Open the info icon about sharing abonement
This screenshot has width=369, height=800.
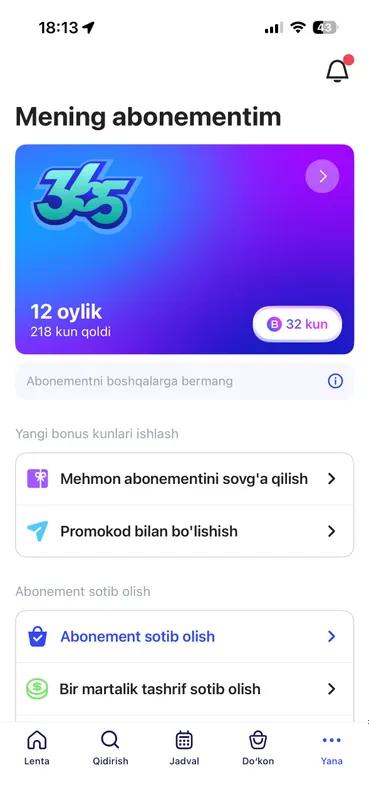click(335, 381)
